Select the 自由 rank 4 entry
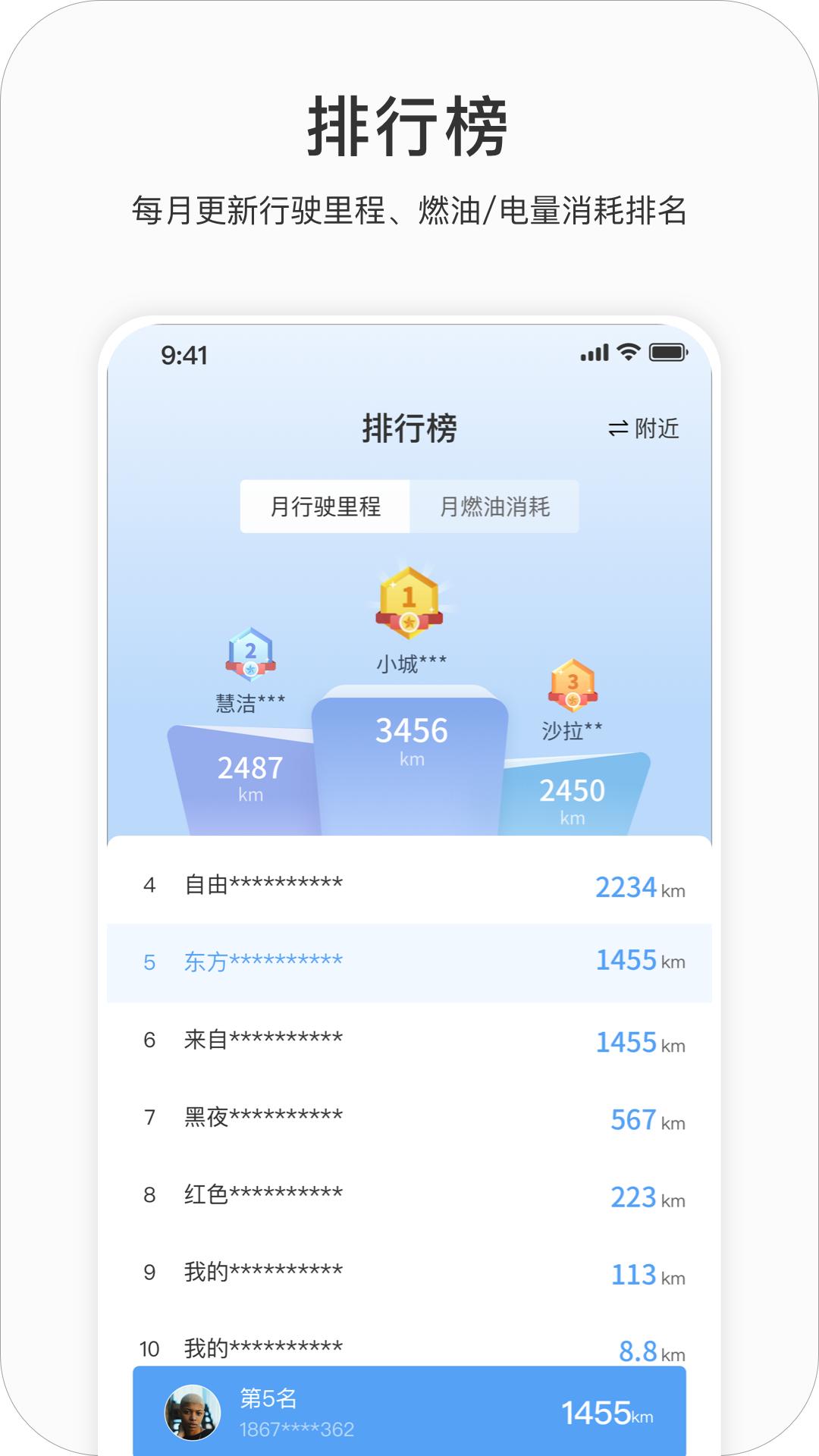 [409, 887]
